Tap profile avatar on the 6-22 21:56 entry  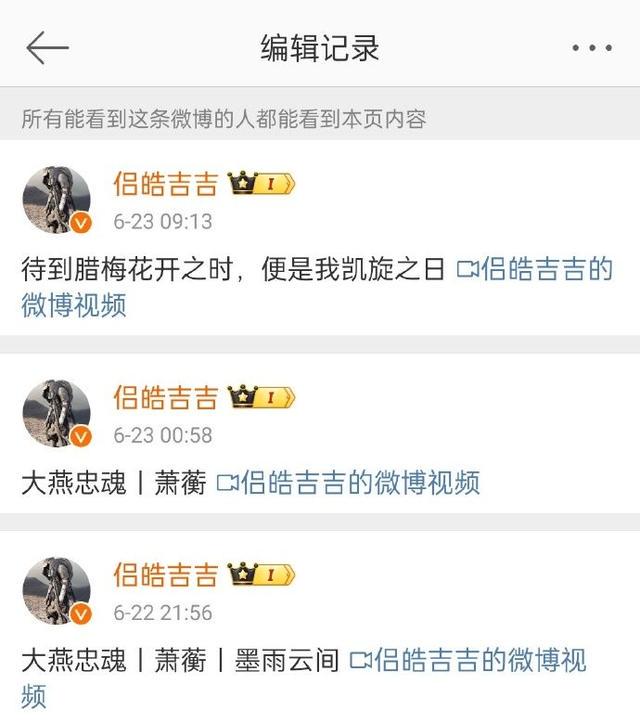coord(57,590)
